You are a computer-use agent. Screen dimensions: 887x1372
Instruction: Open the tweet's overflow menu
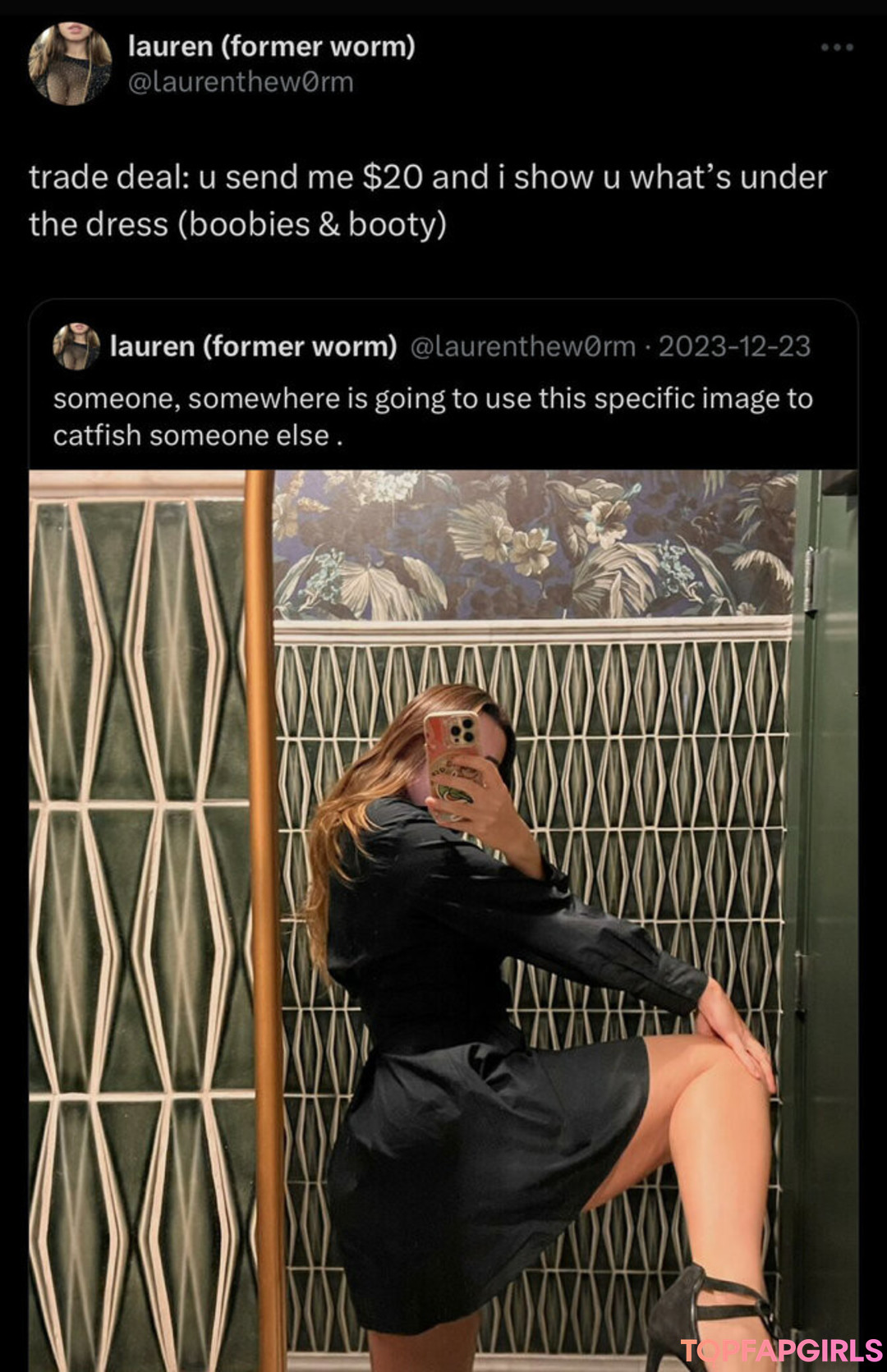(837, 48)
